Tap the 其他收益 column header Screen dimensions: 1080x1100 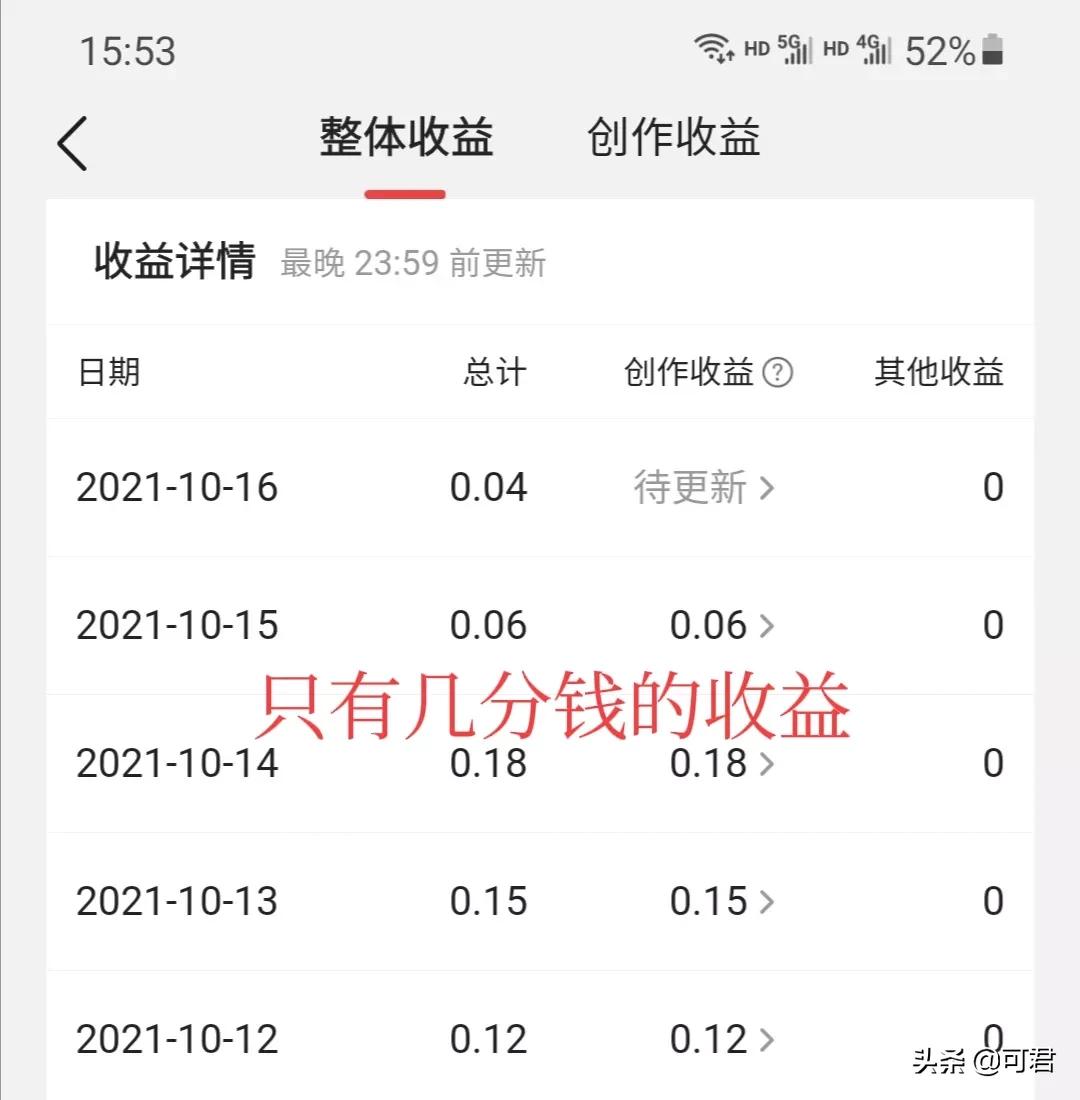[937, 372]
